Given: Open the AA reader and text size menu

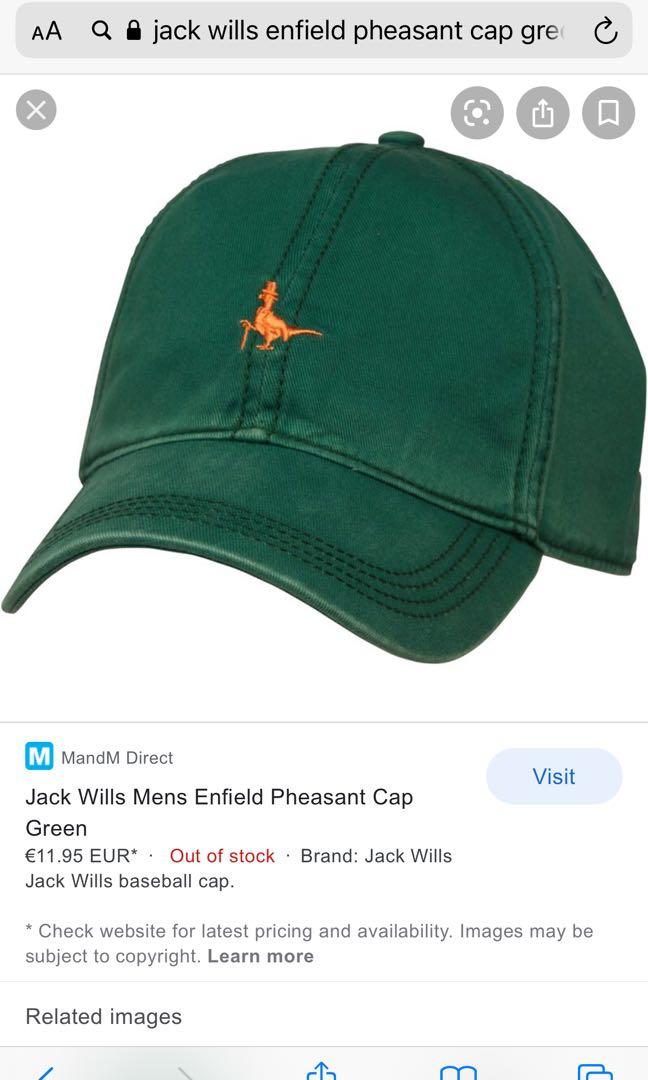Looking at the screenshot, I should 47,31.
